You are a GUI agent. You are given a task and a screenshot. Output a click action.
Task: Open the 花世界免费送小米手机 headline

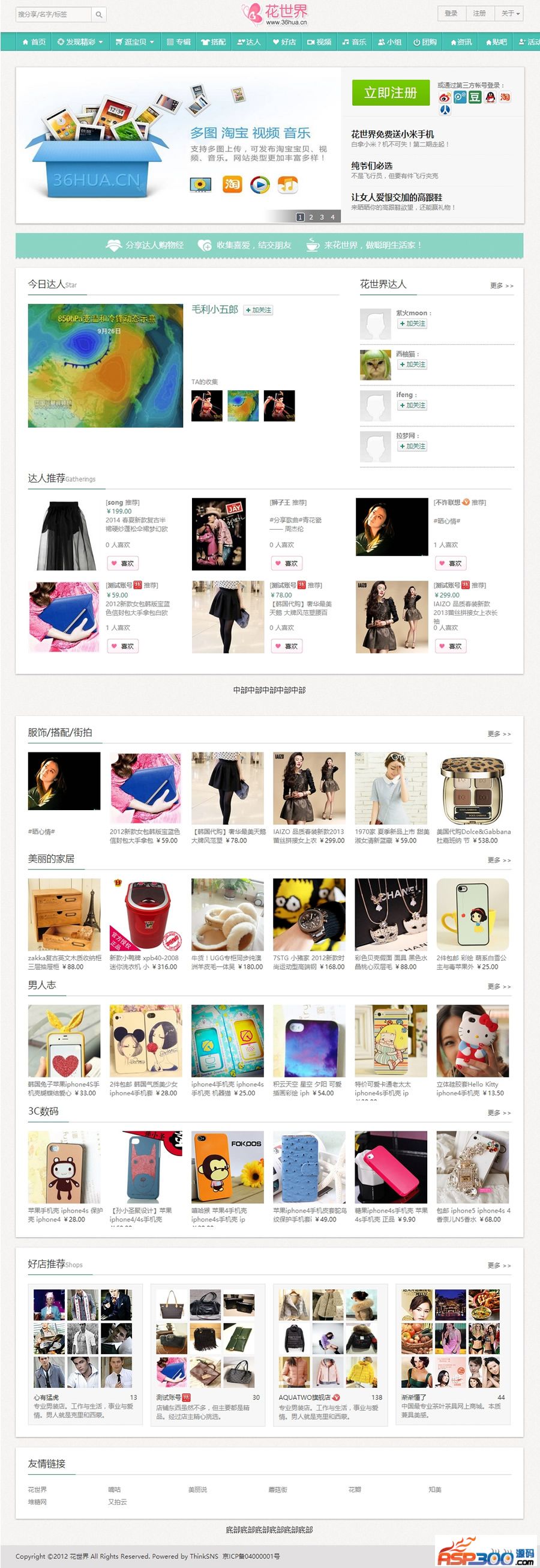tap(392, 134)
